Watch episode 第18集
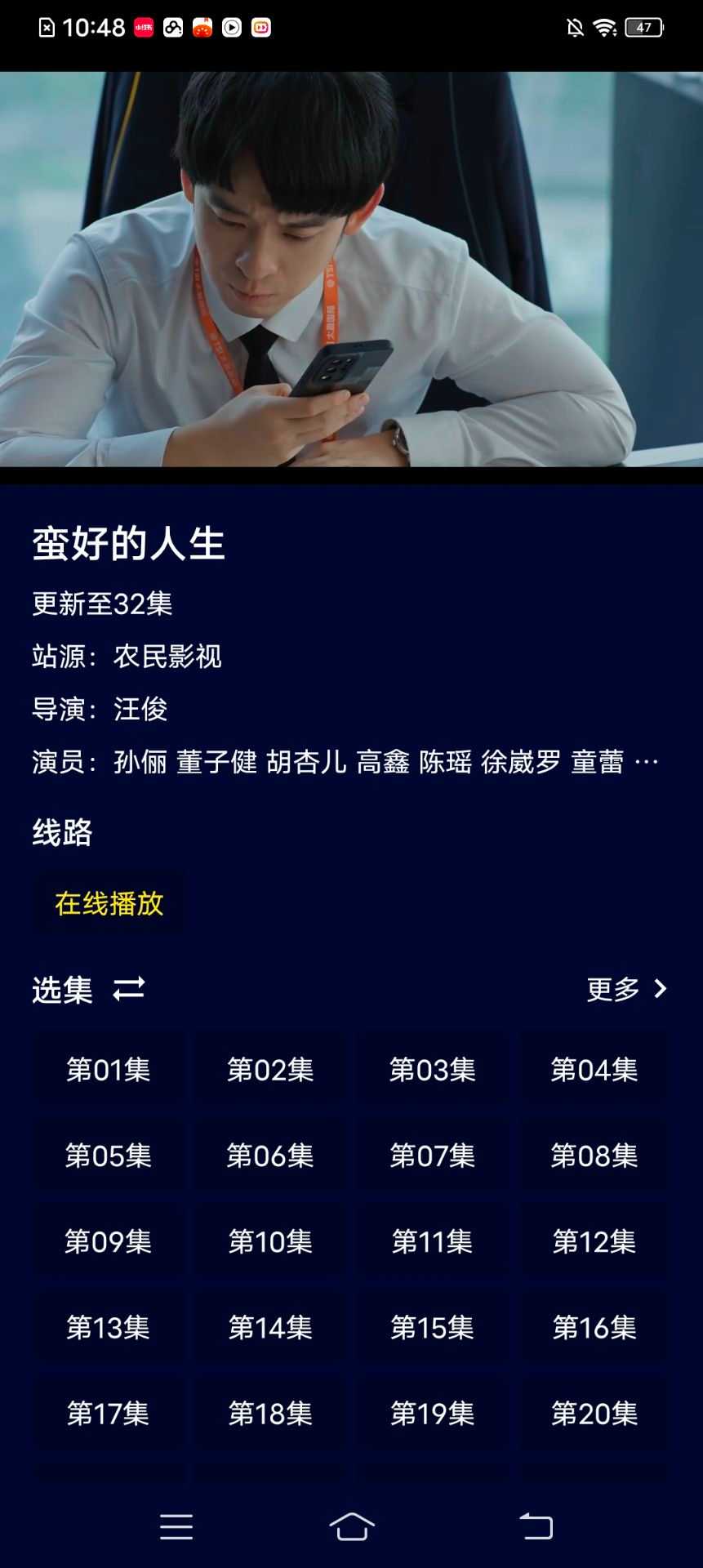 [270, 1413]
